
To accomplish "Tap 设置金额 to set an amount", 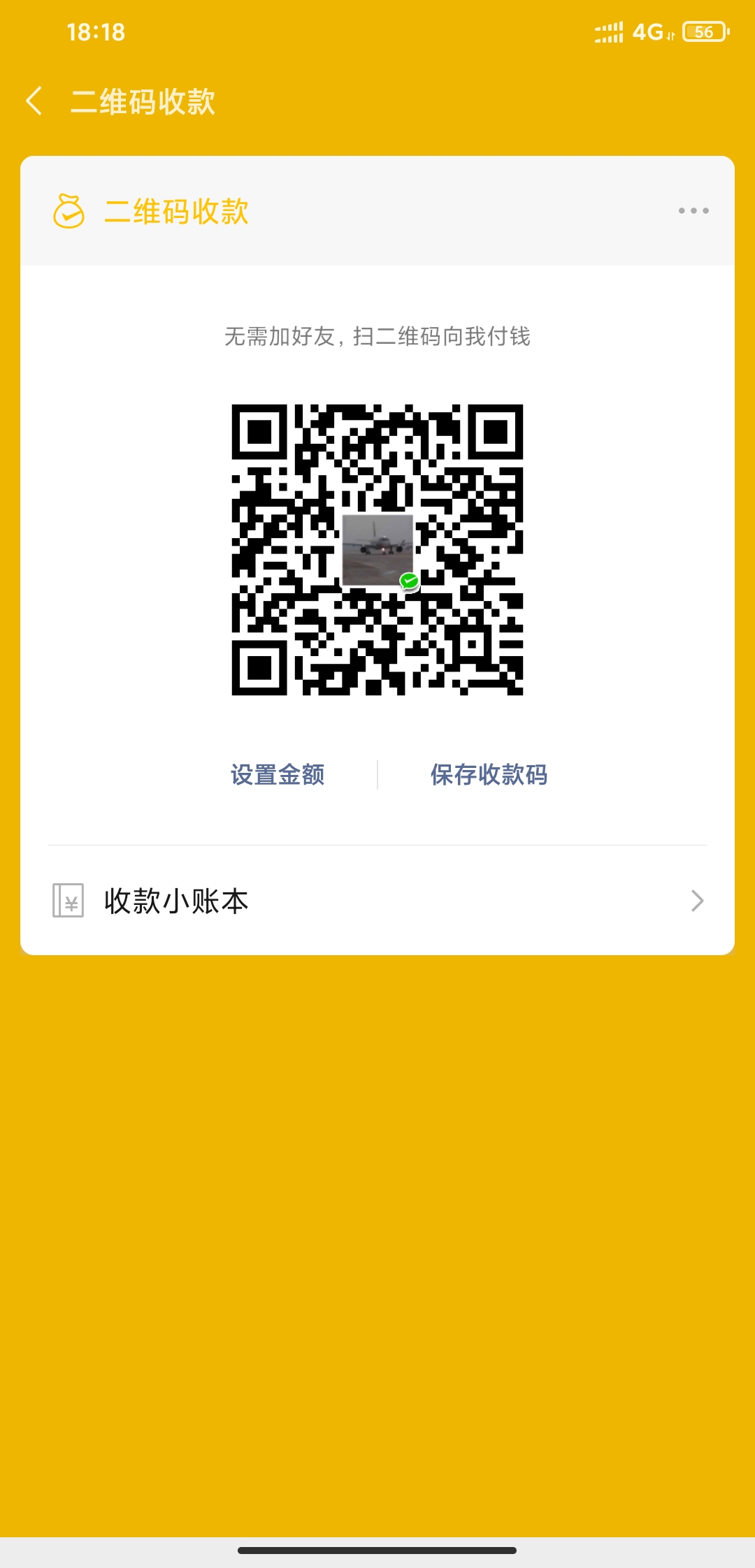I will tap(278, 774).
